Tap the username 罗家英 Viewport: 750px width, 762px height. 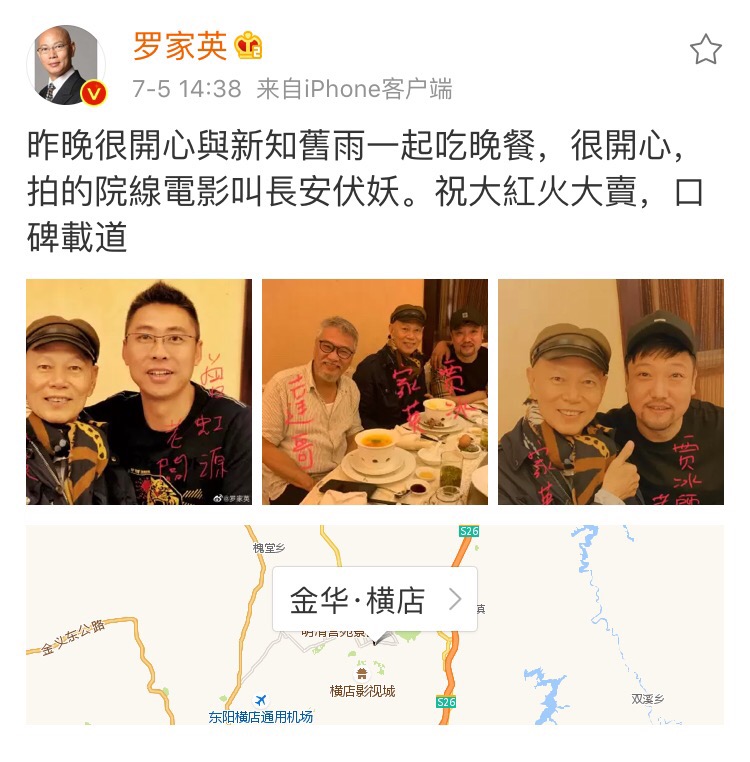[x=180, y=45]
